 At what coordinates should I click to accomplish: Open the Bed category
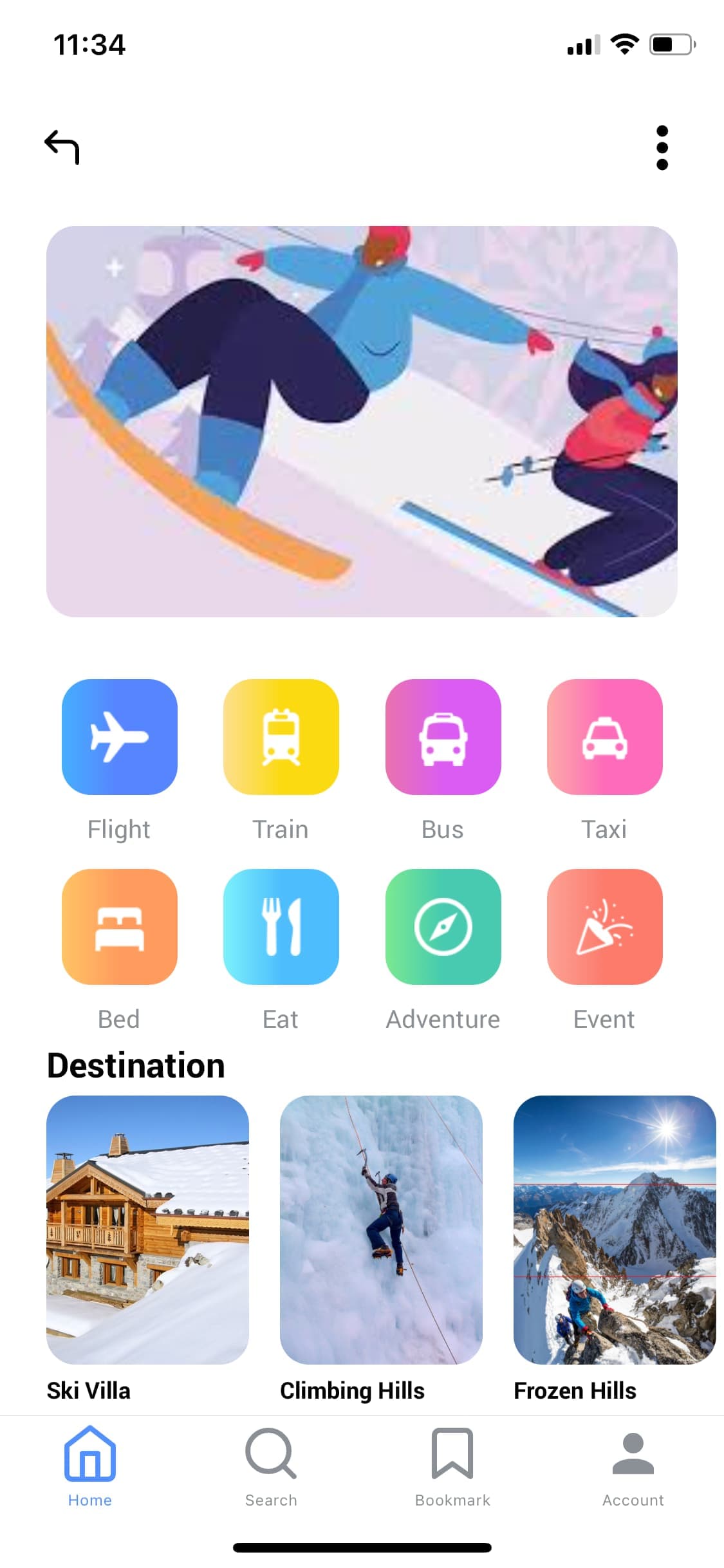tap(119, 926)
